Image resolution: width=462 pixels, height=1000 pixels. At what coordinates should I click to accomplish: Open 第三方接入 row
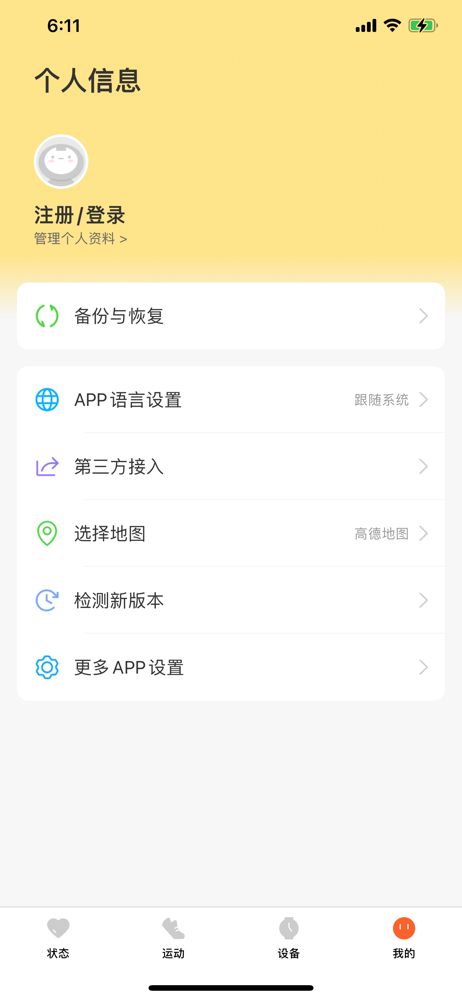pyautogui.click(x=231, y=467)
